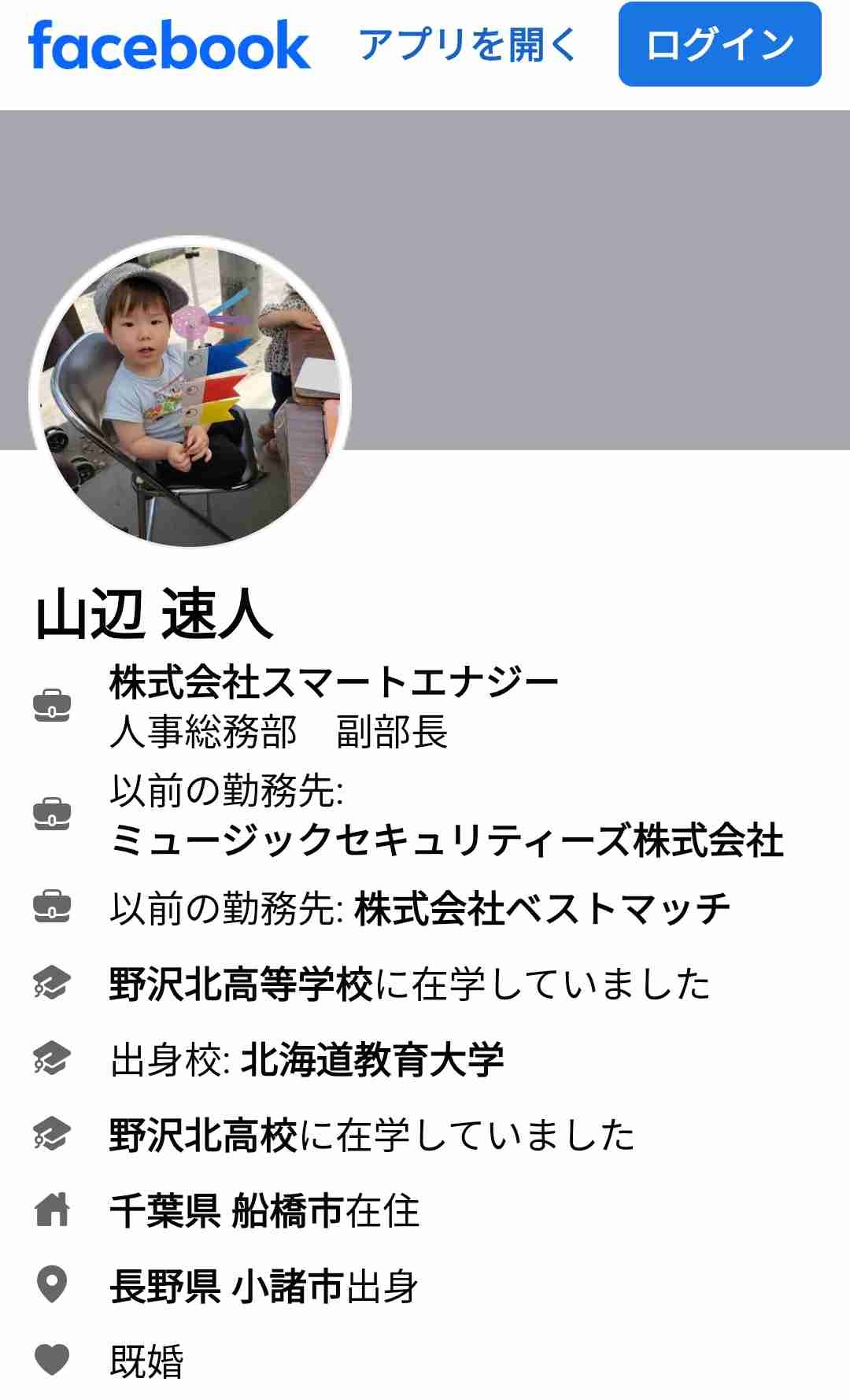Open the 北海道教育大学 page
Image resolution: width=850 pixels, height=1400 pixels.
[372, 1059]
